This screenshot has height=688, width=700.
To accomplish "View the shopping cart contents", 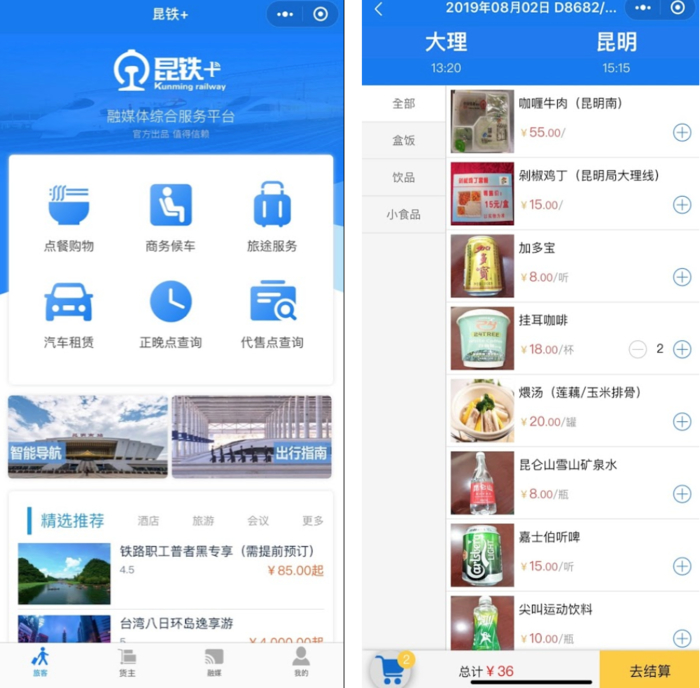I will pos(393,669).
